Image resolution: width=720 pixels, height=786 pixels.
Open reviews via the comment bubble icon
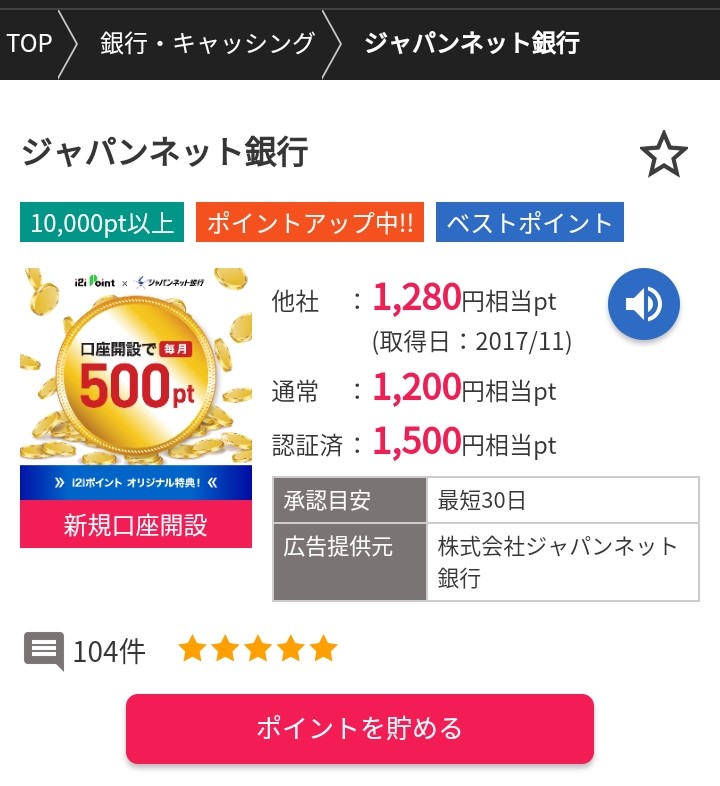43,648
